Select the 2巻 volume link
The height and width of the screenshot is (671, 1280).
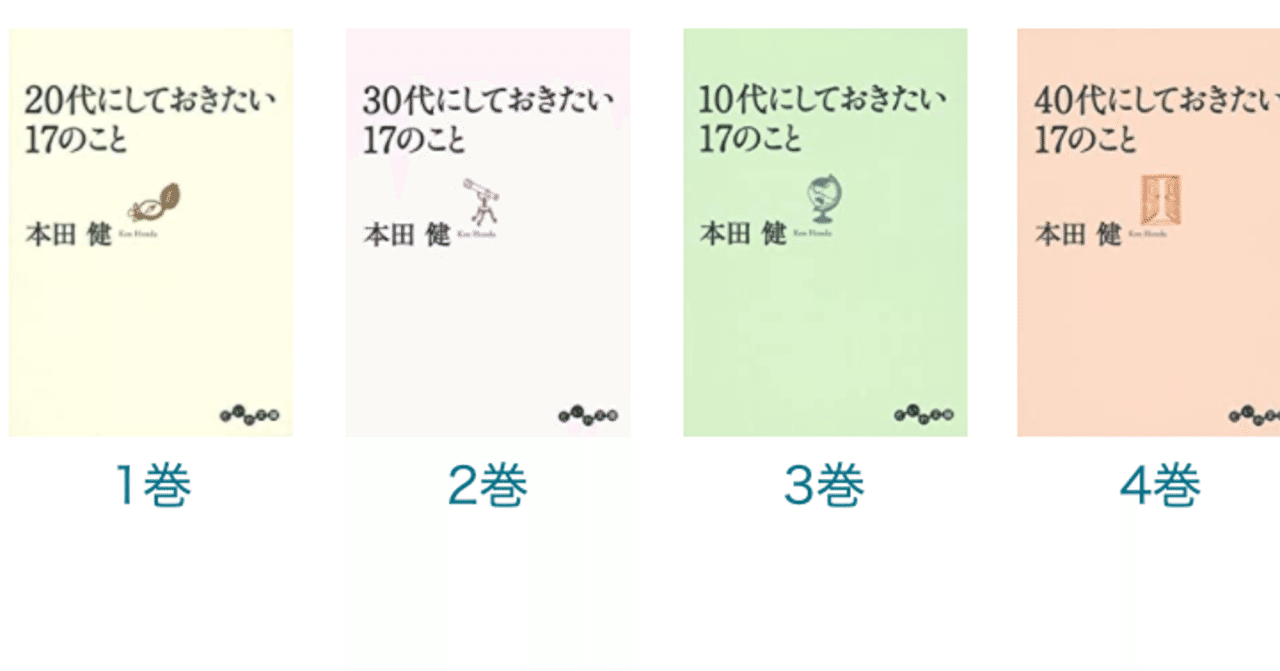click(x=488, y=486)
